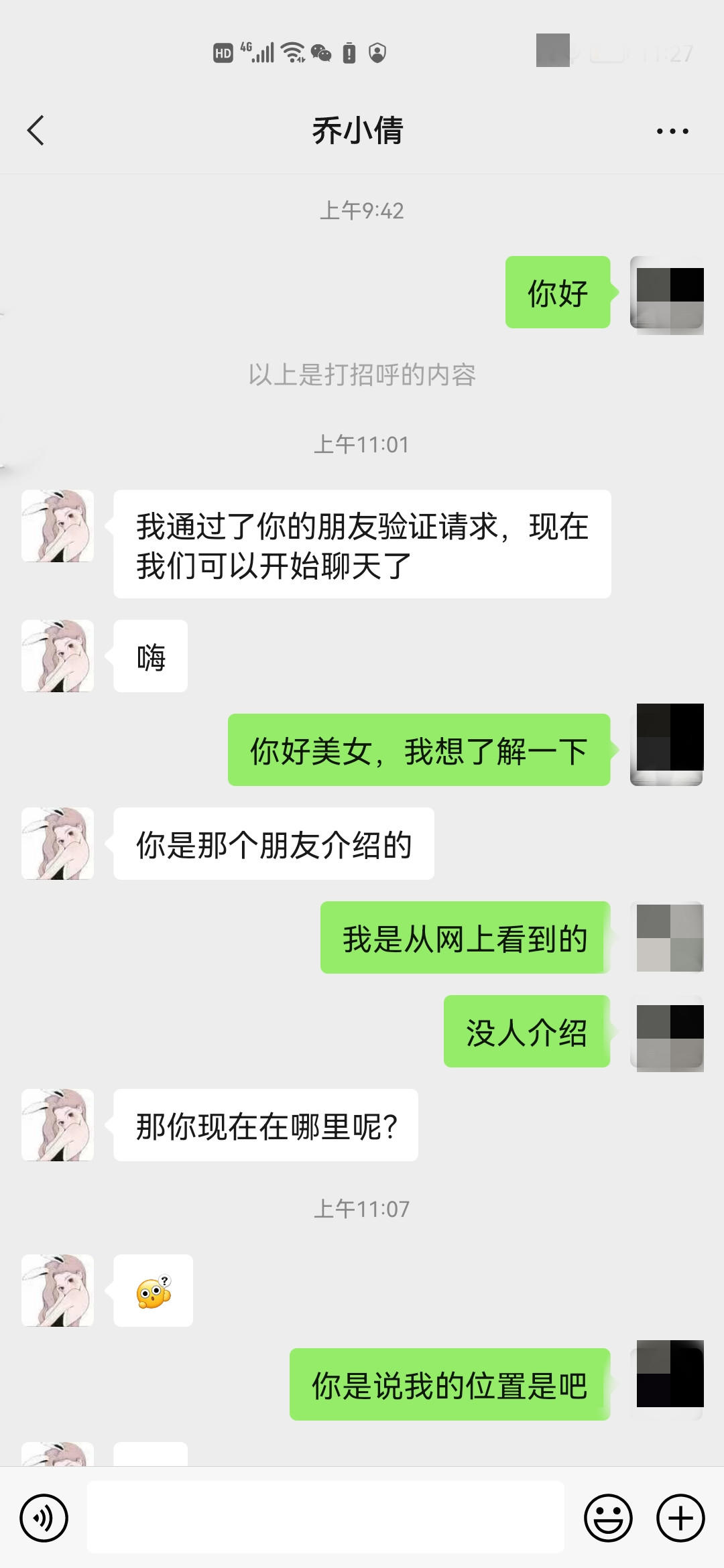Viewport: 724px width, 1568px height.
Task: Go back from the 乔小倩 chat
Action: click(x=36, y=130)
